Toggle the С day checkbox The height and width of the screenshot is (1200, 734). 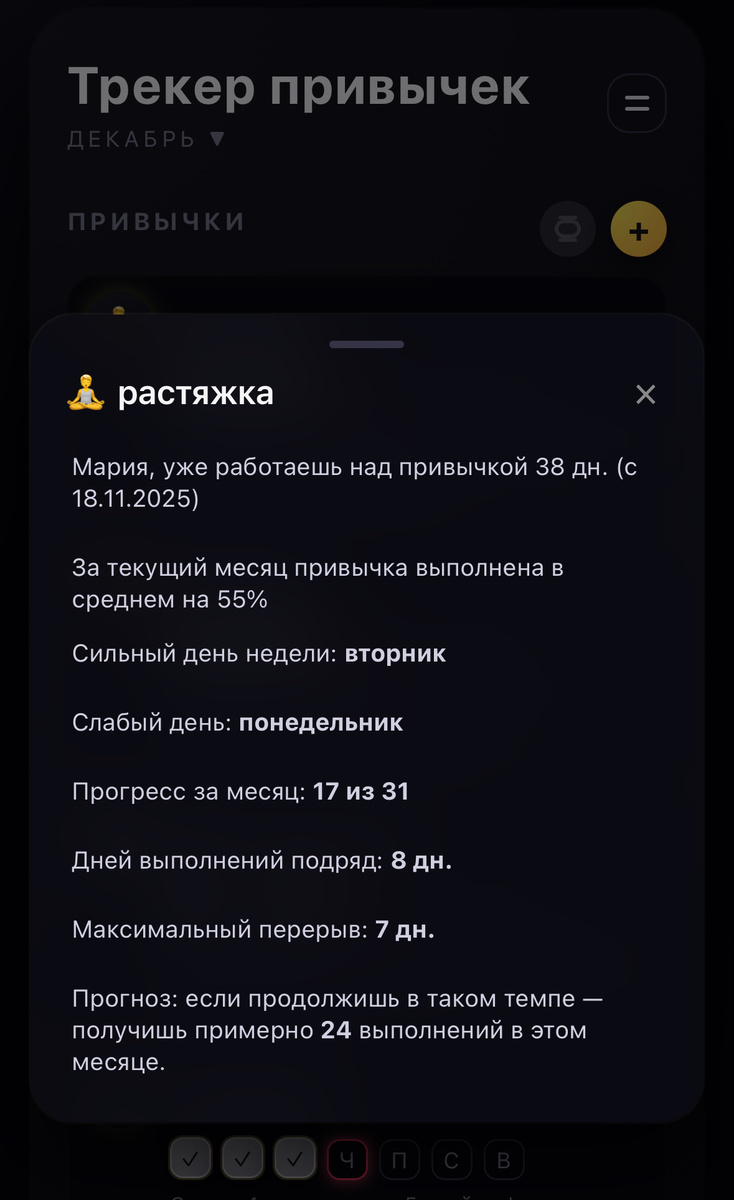click(x=451, y=1161)
